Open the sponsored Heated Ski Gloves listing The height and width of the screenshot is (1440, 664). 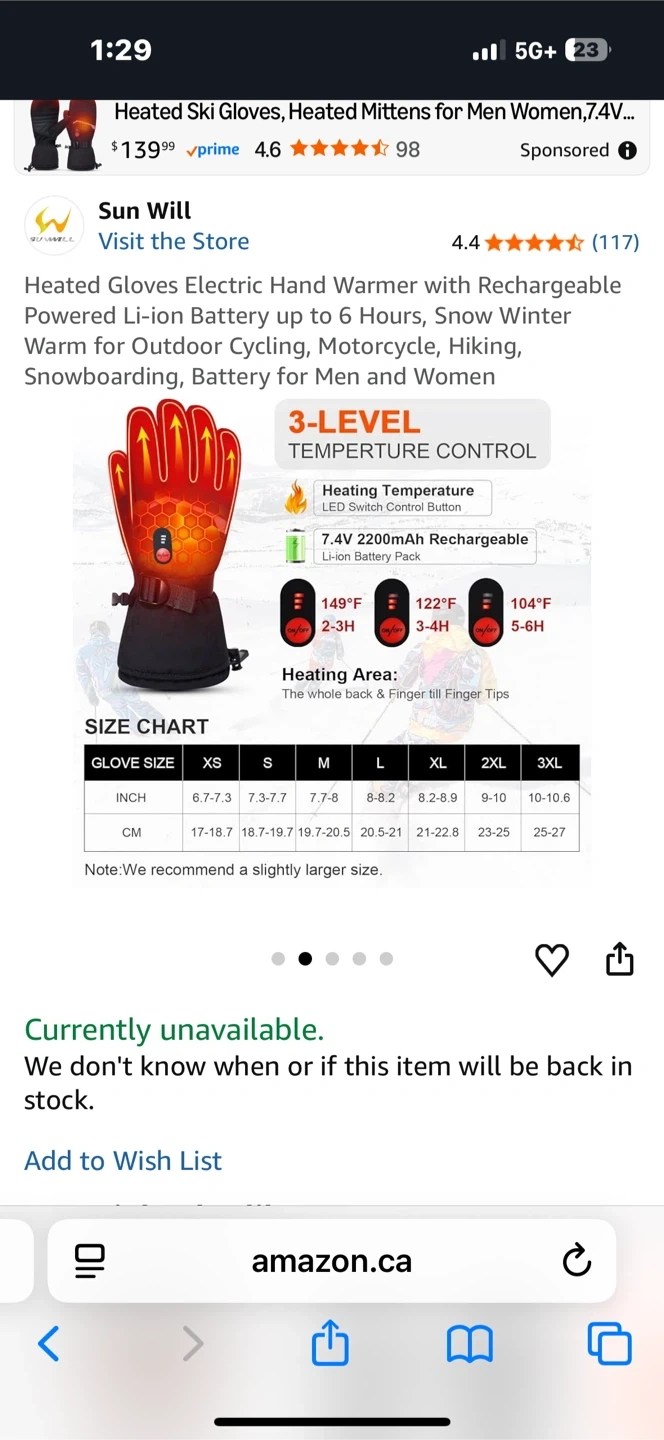coord(374,112)
